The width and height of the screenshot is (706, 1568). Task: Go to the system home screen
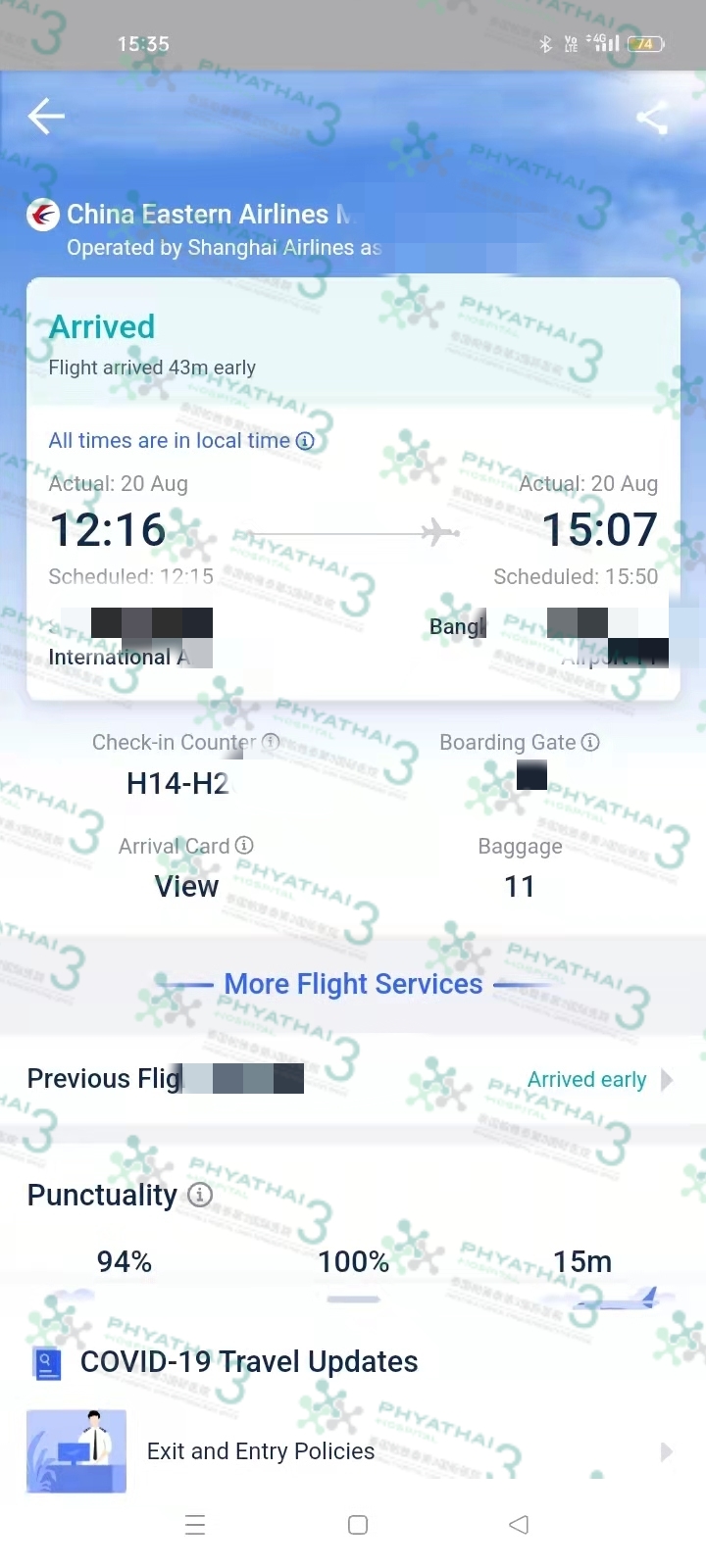click(x=358, y=1524)
